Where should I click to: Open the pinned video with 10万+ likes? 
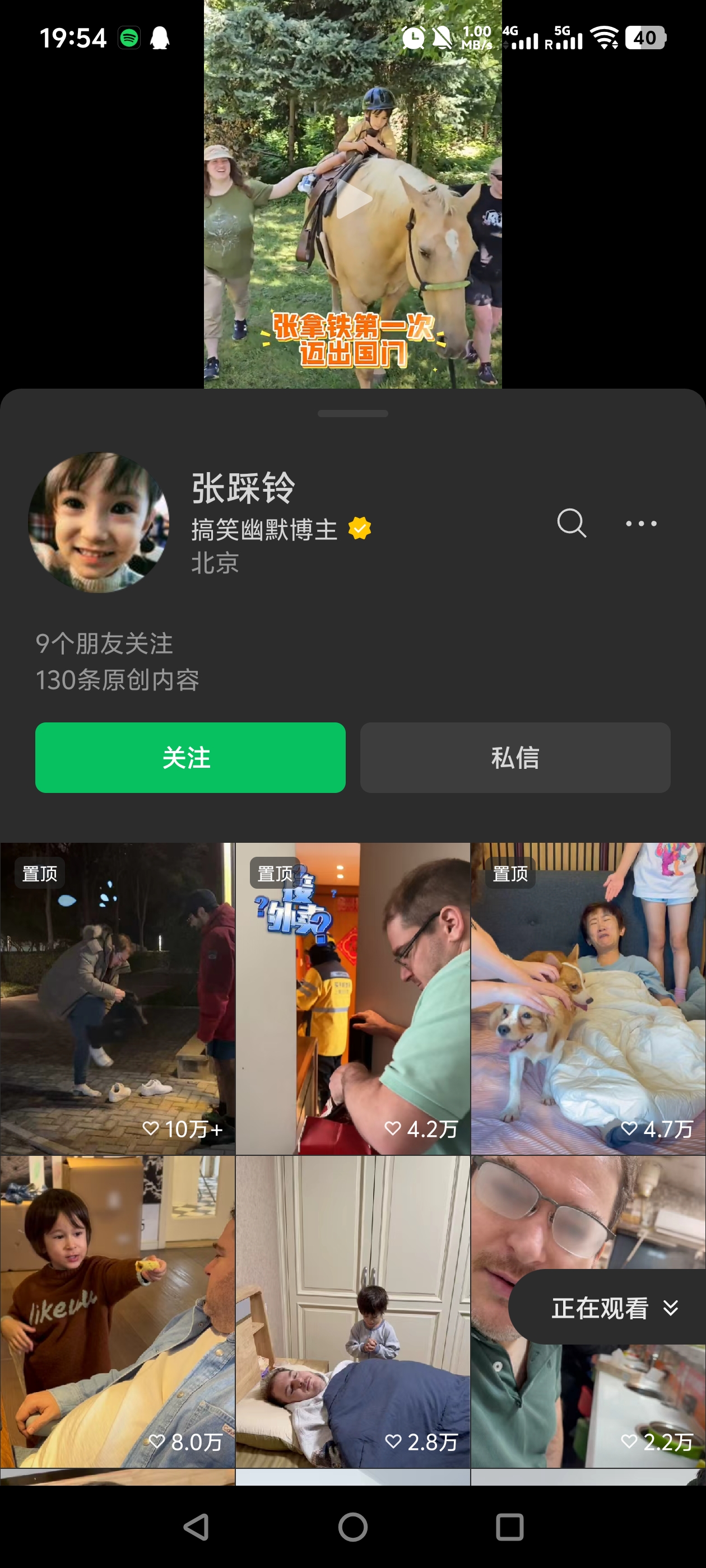click(118, 998)
